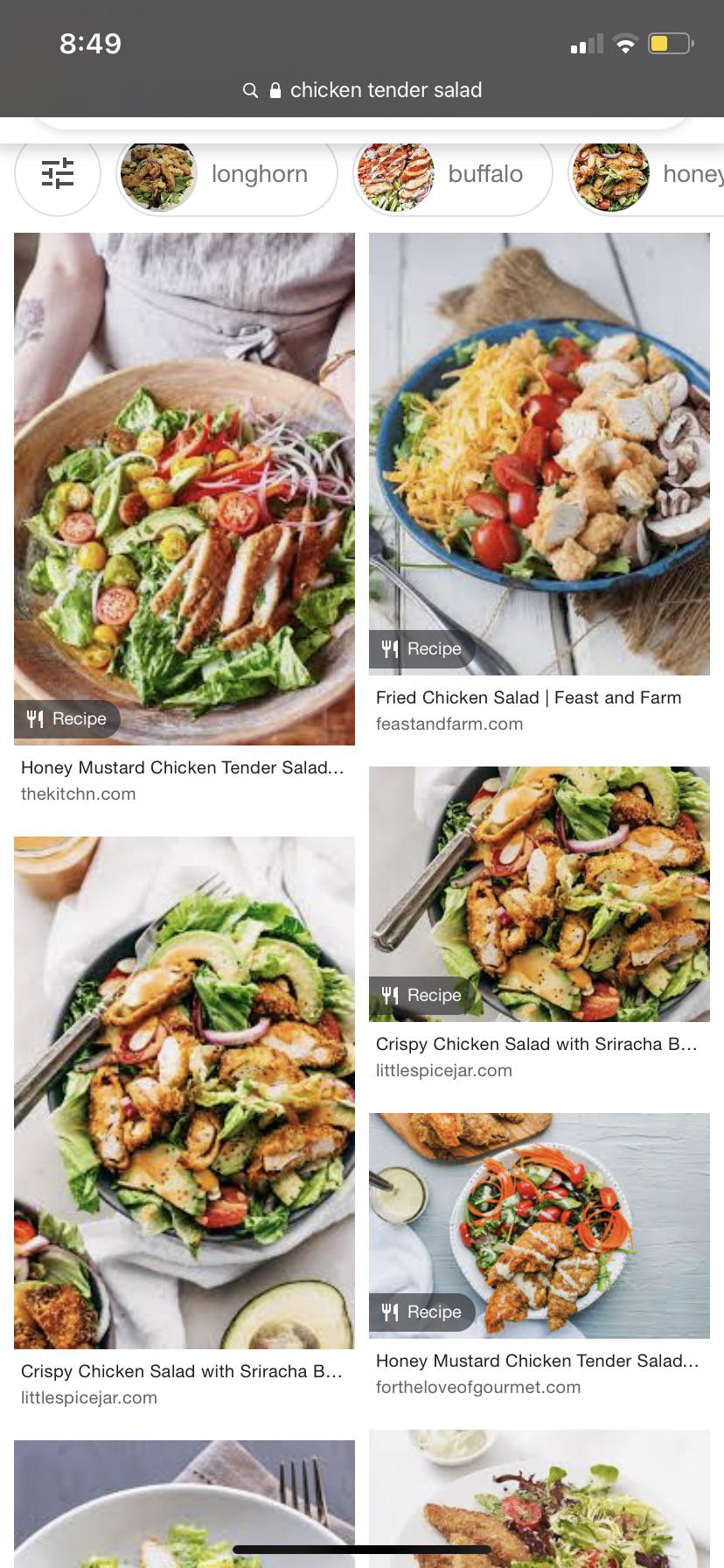Screen dimensions: 724x1568
Task: Open the feastandfarm.com link
Action: pyautogui.click(x=449, y=724)
